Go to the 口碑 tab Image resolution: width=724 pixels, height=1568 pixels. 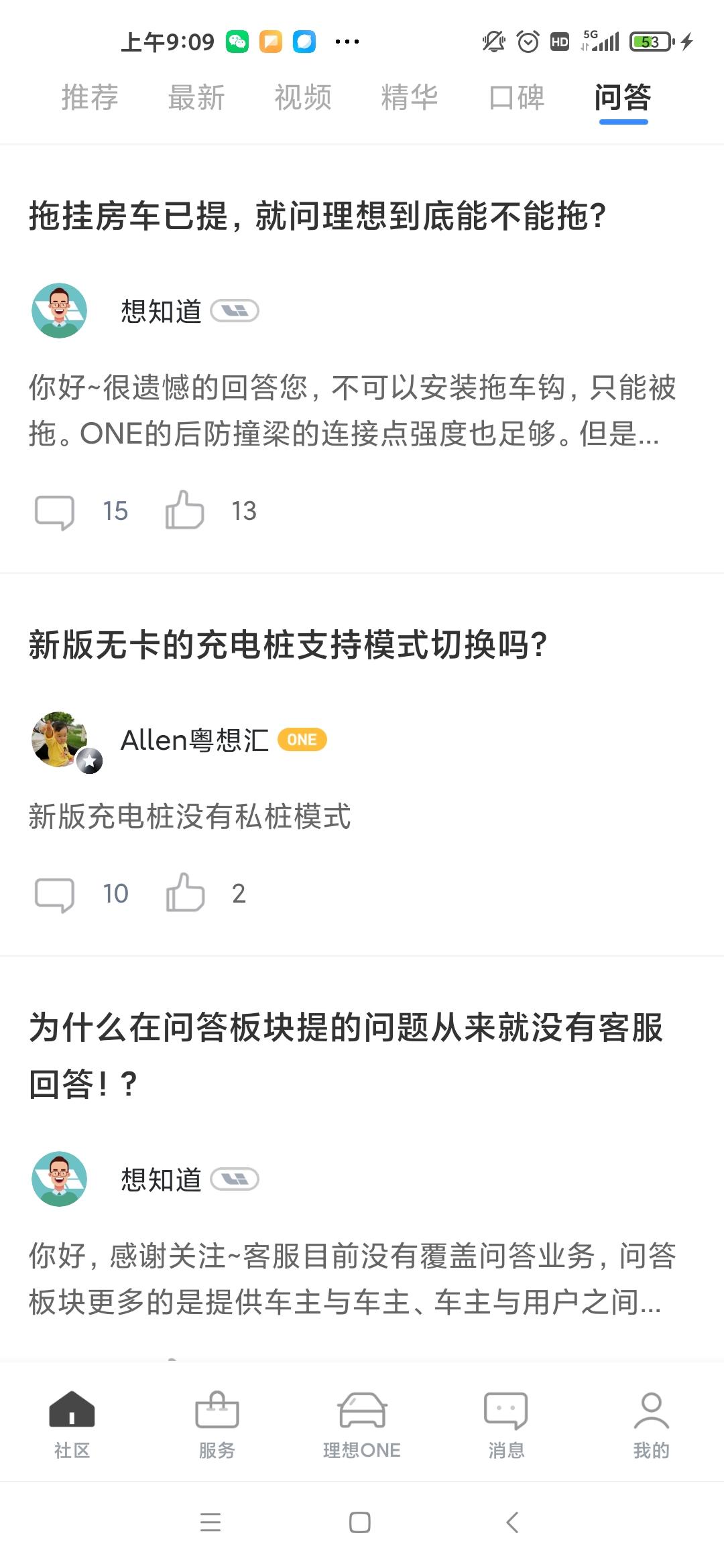coord(516,97)
